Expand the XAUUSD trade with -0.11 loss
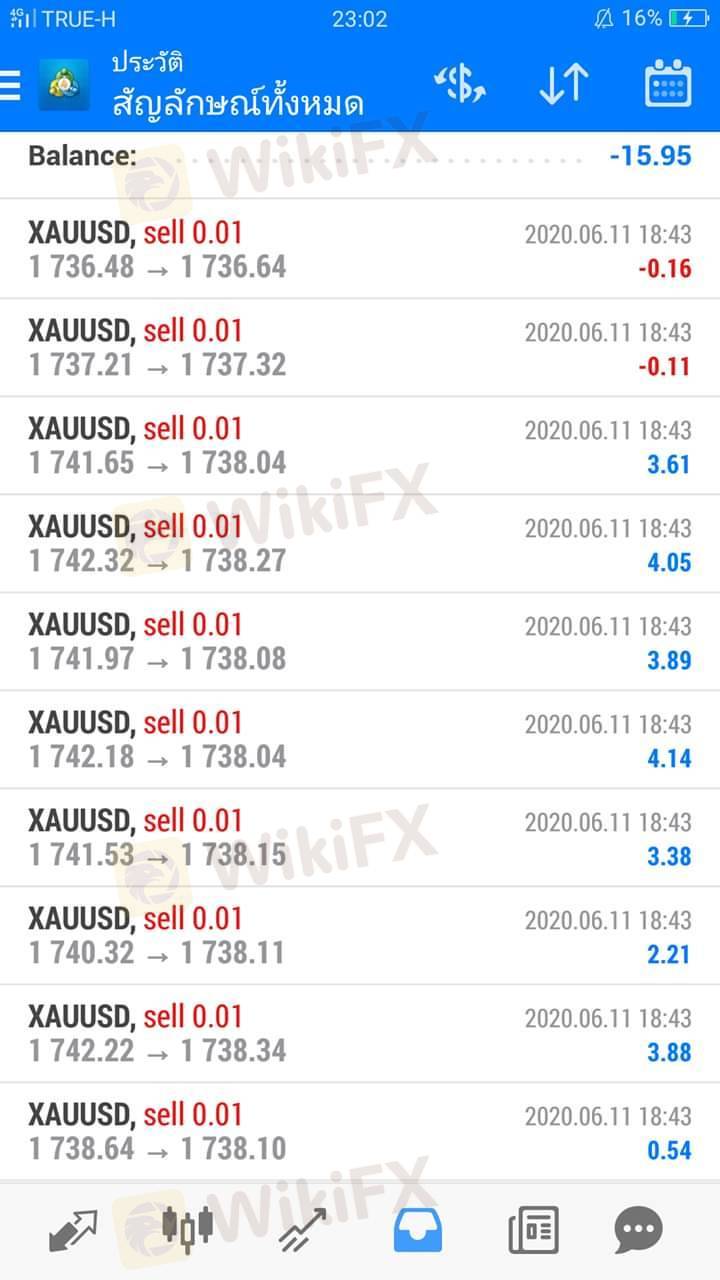The width and height of the screenshot is (720, 1280). tap(360, 348)
